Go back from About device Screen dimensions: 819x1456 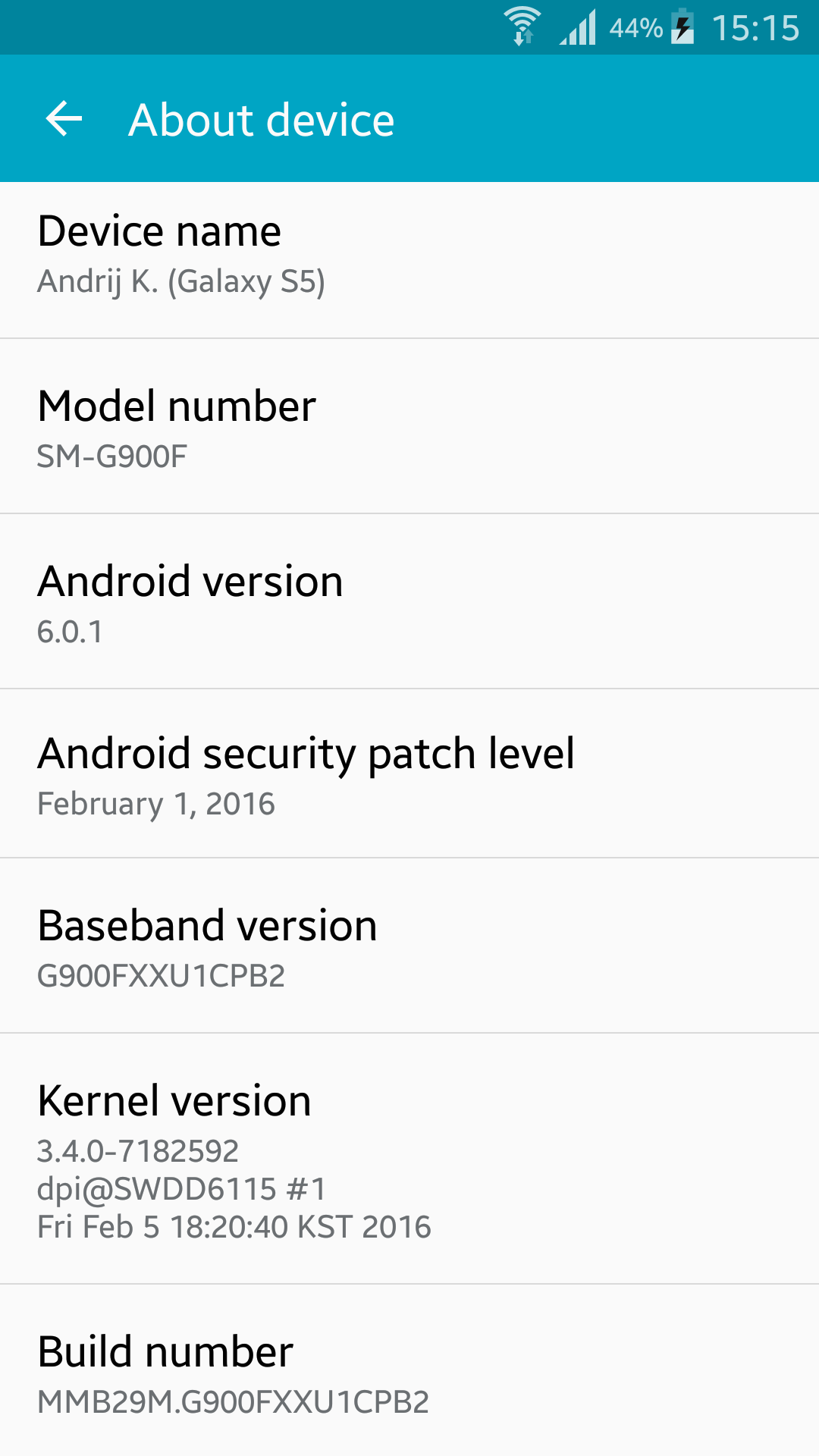(x=64, y=119)
